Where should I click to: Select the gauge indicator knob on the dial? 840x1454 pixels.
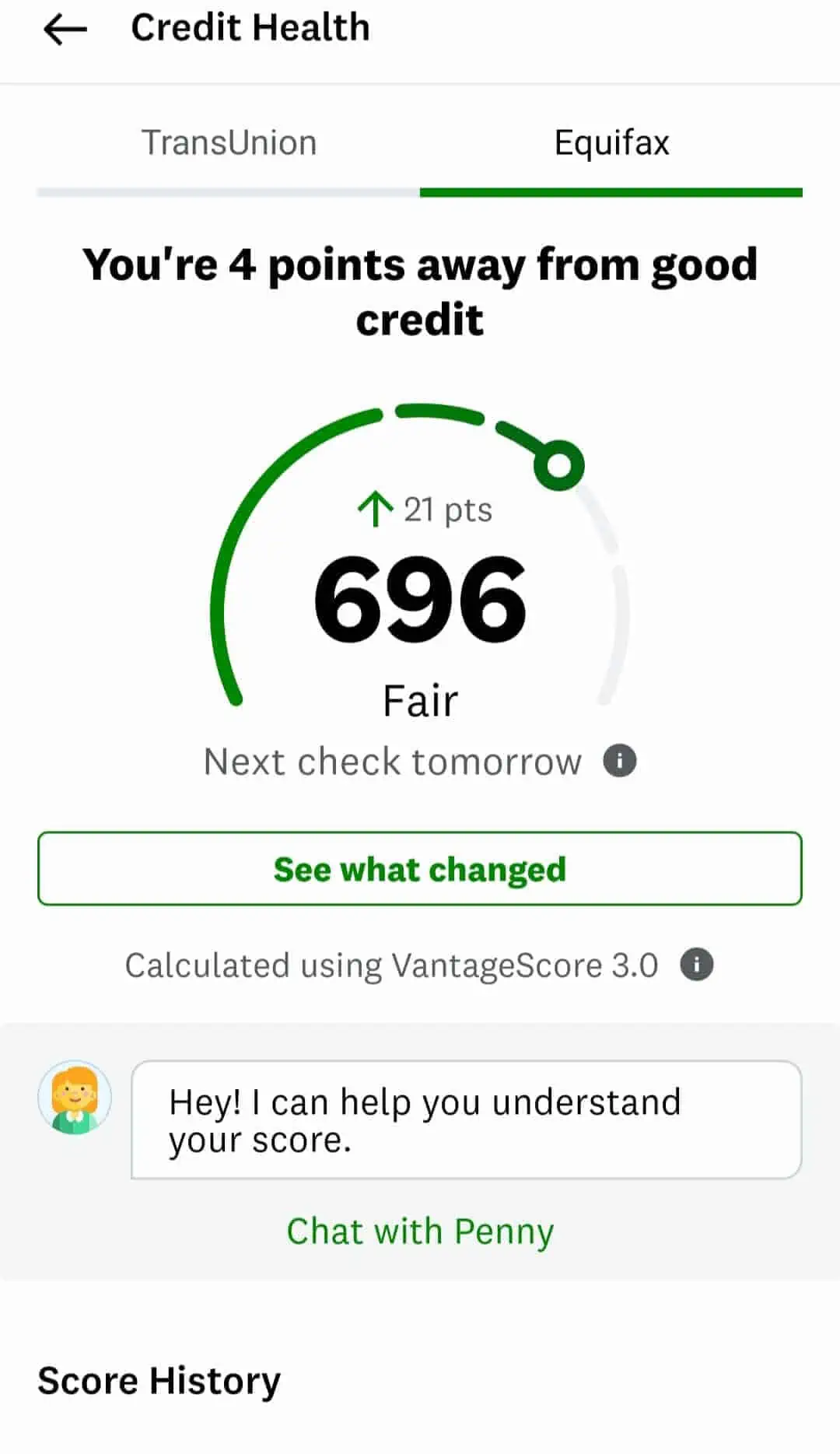coord(558,465)
